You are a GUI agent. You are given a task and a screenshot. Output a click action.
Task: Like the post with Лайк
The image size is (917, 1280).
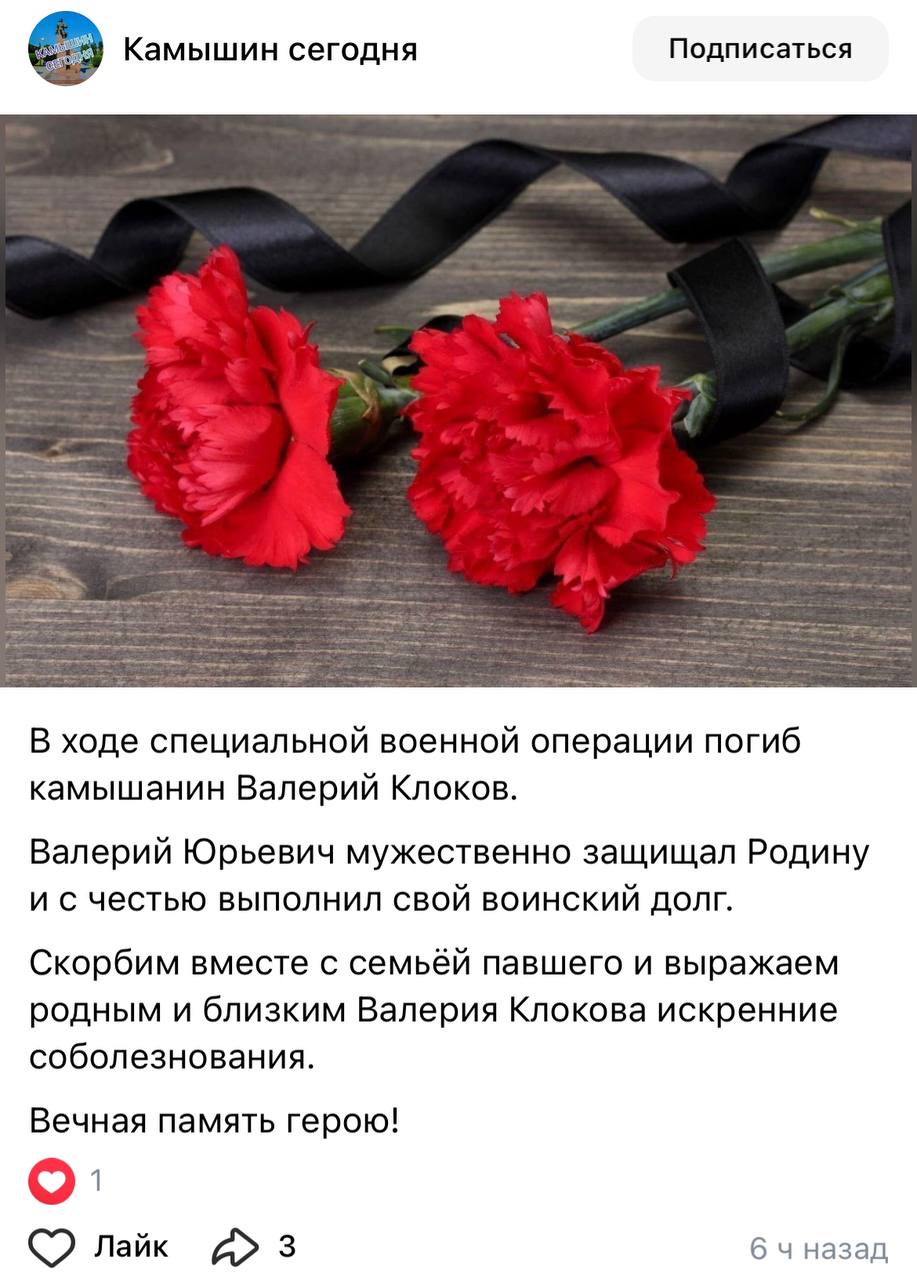tap(98, 1246)
